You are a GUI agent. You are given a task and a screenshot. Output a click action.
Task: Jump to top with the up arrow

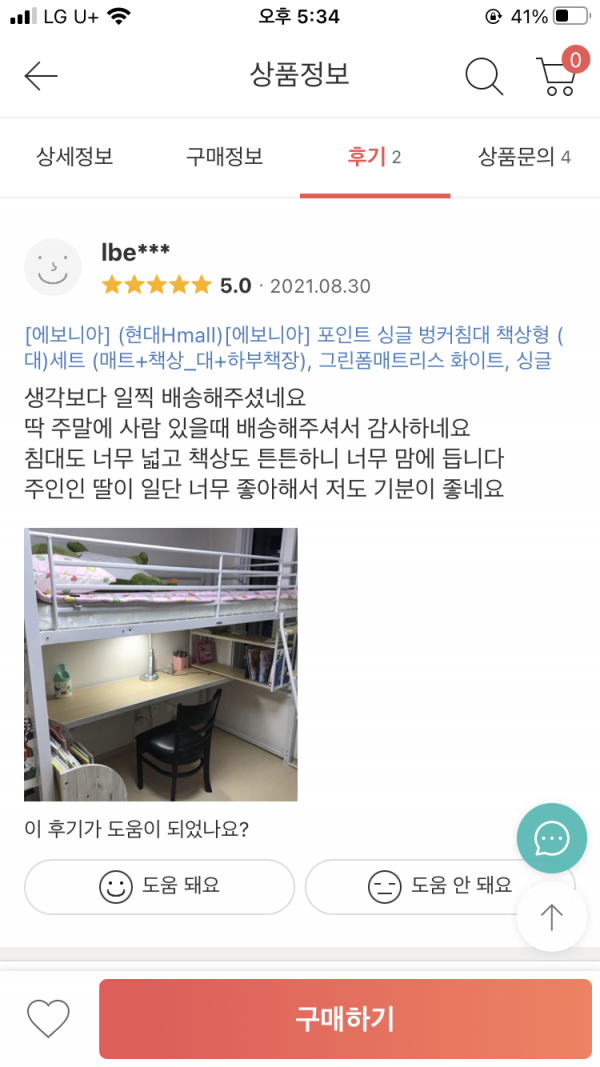tap(552, 916)
